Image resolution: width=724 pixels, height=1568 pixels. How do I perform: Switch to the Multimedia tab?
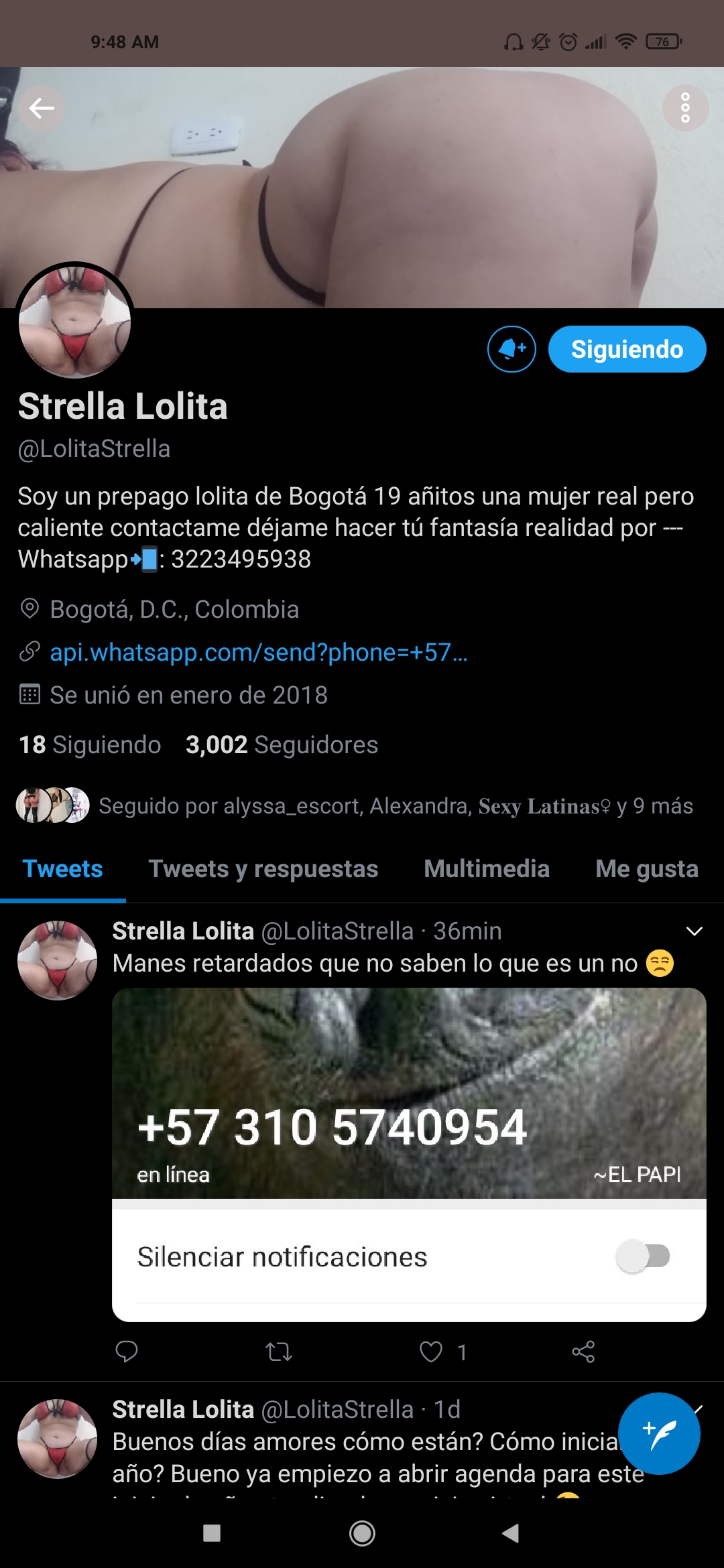pos(487,868)
